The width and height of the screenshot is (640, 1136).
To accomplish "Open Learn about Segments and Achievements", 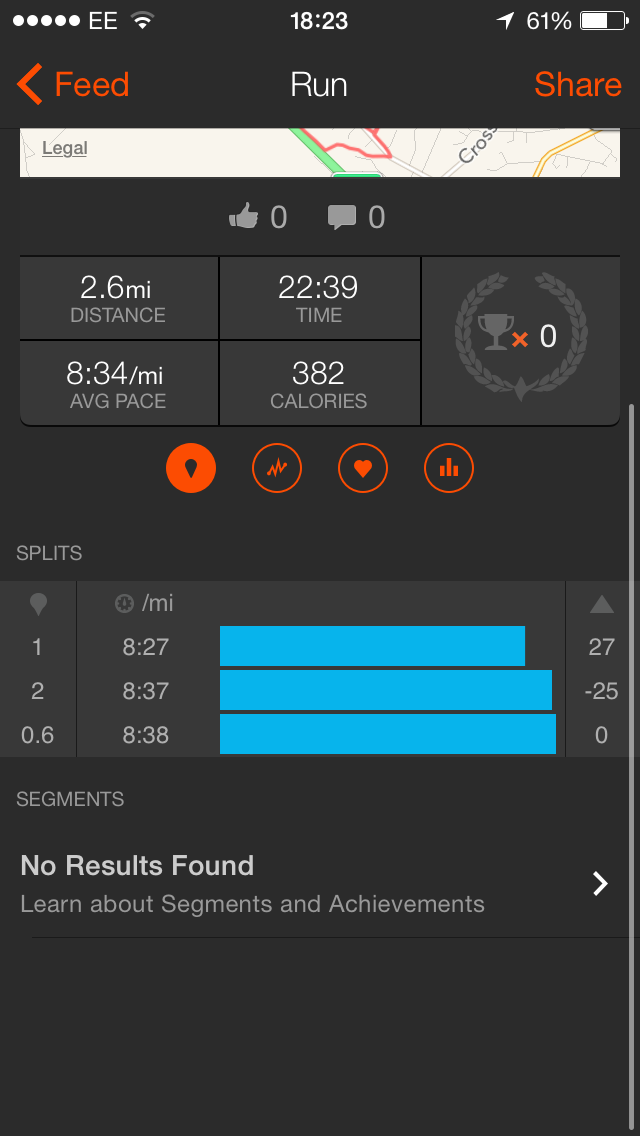I will coord(320,884).
